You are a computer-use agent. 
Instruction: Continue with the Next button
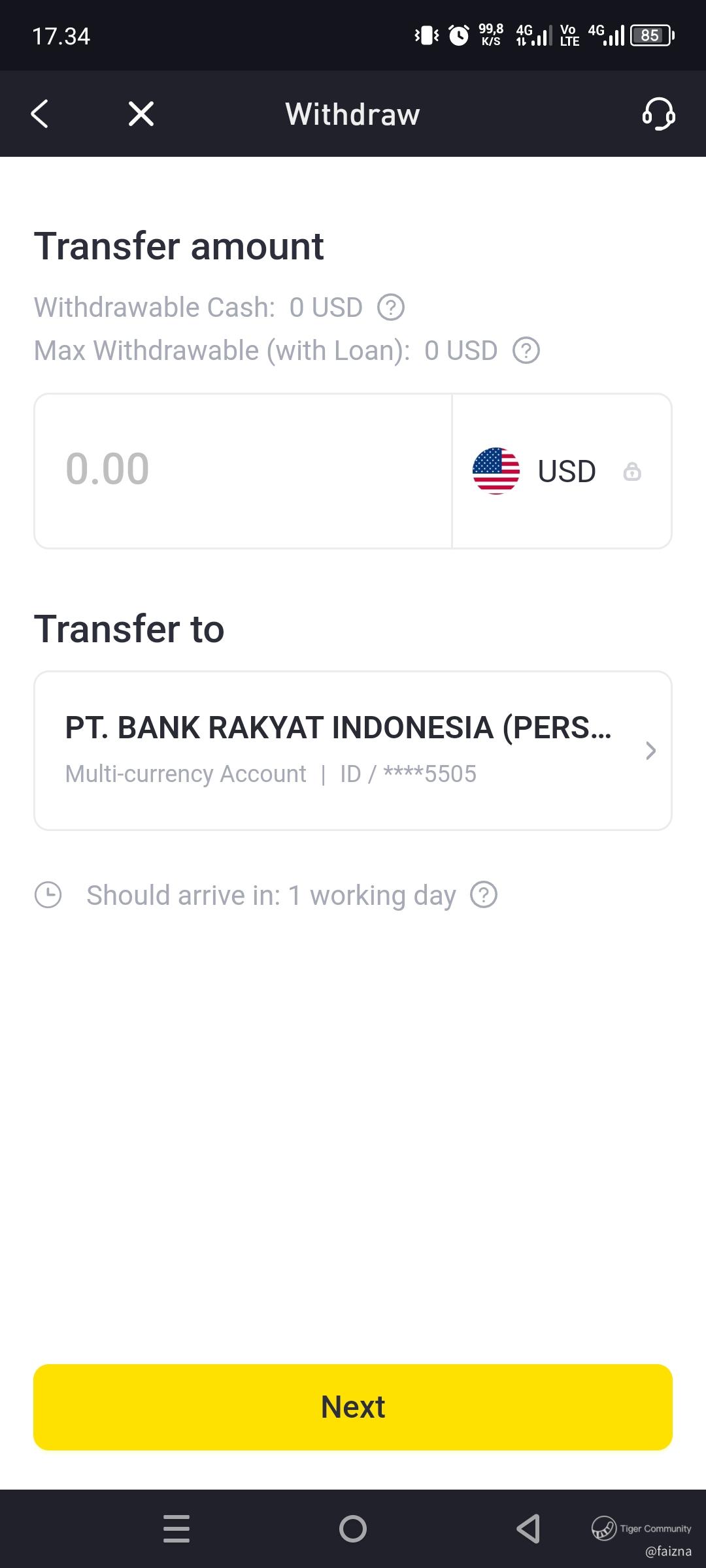352,1407
